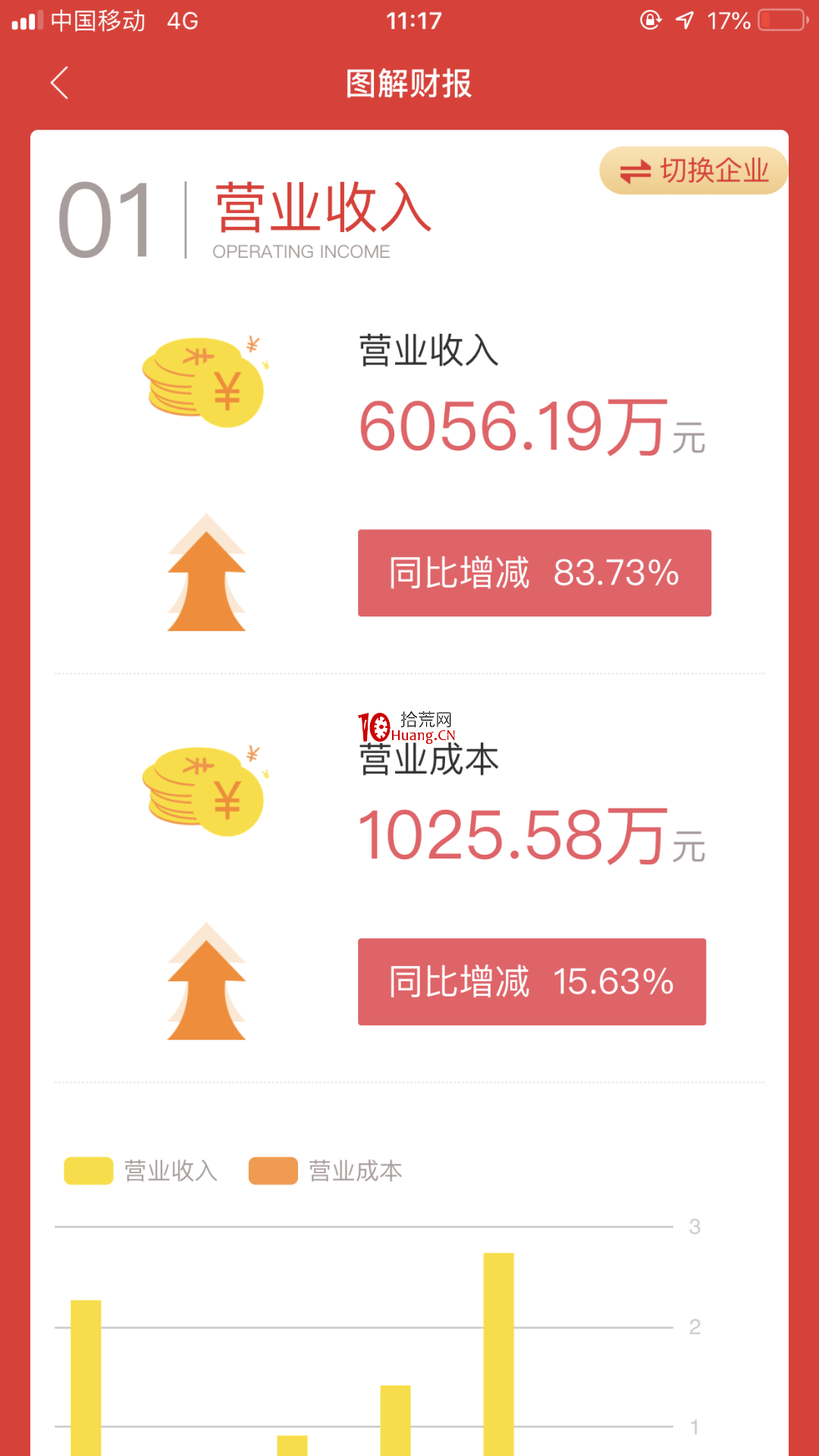Go back using the top-left arrow
819x1456 pixels.
[x=59, y=83]
